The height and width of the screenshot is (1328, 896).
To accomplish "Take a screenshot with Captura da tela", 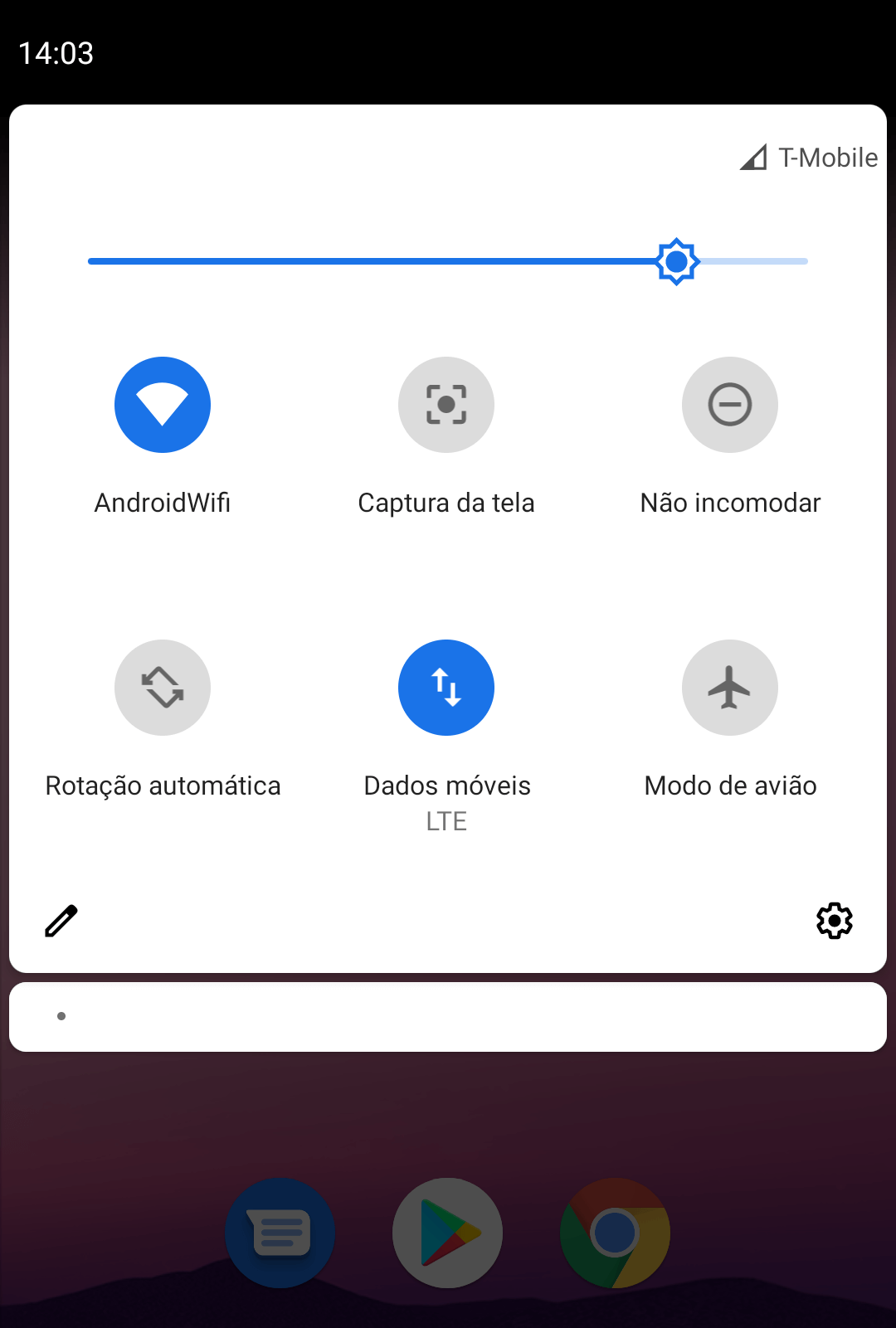I will tap(446, 405).
